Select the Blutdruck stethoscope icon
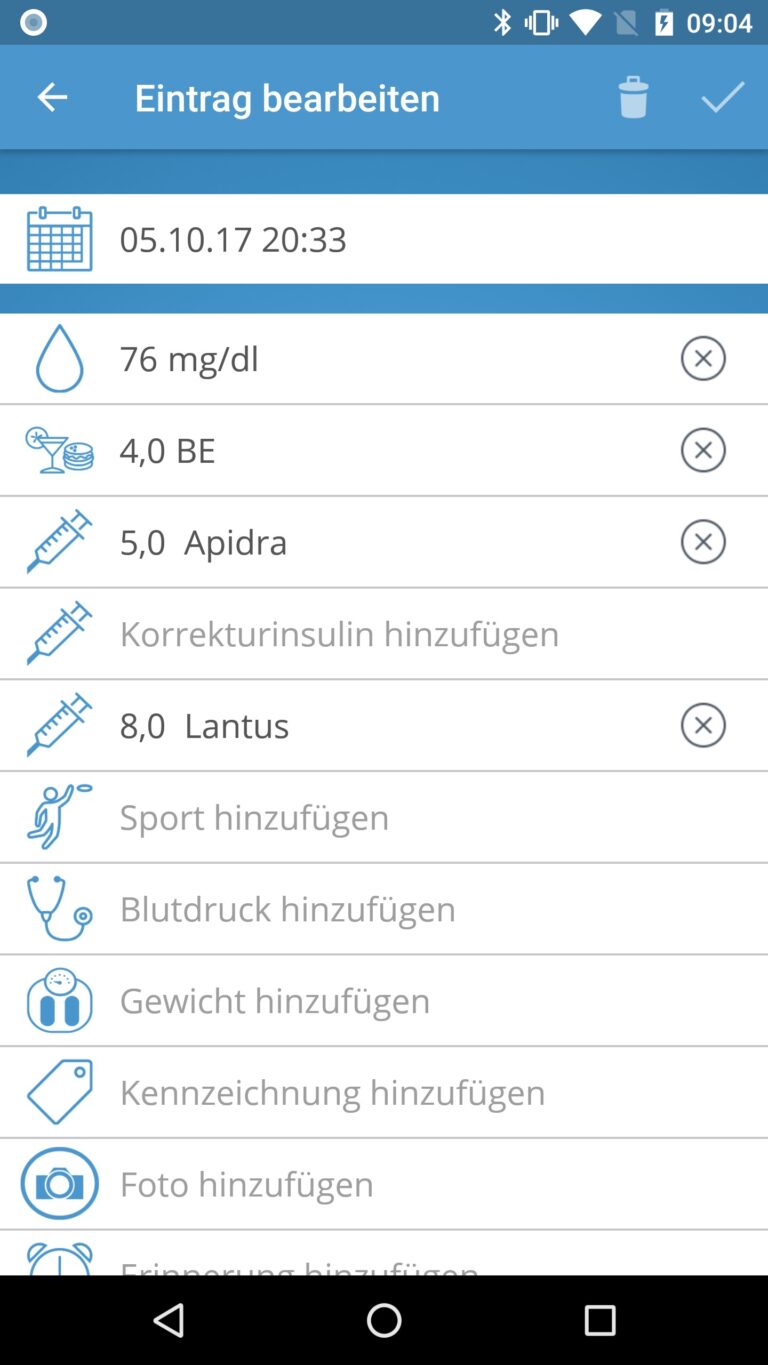 point(58,908)
